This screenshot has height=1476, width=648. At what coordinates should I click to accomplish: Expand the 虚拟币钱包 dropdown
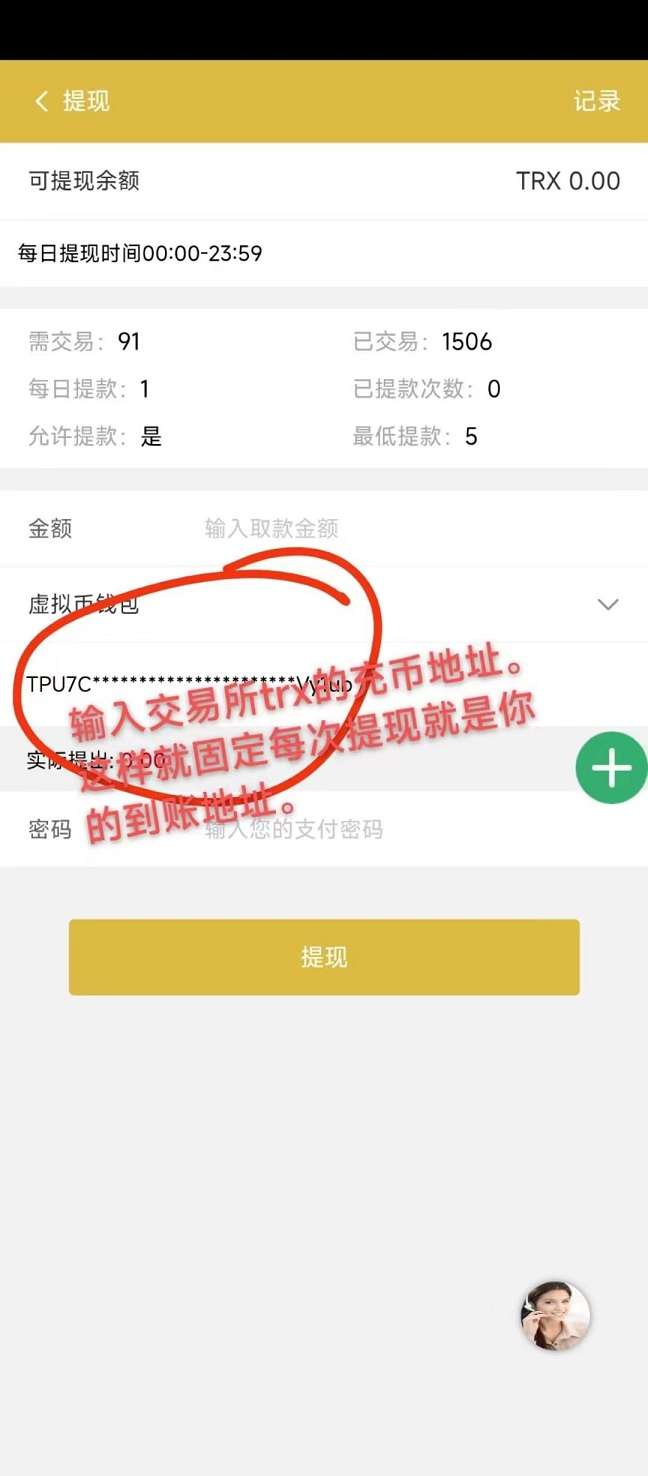[607, 604]
